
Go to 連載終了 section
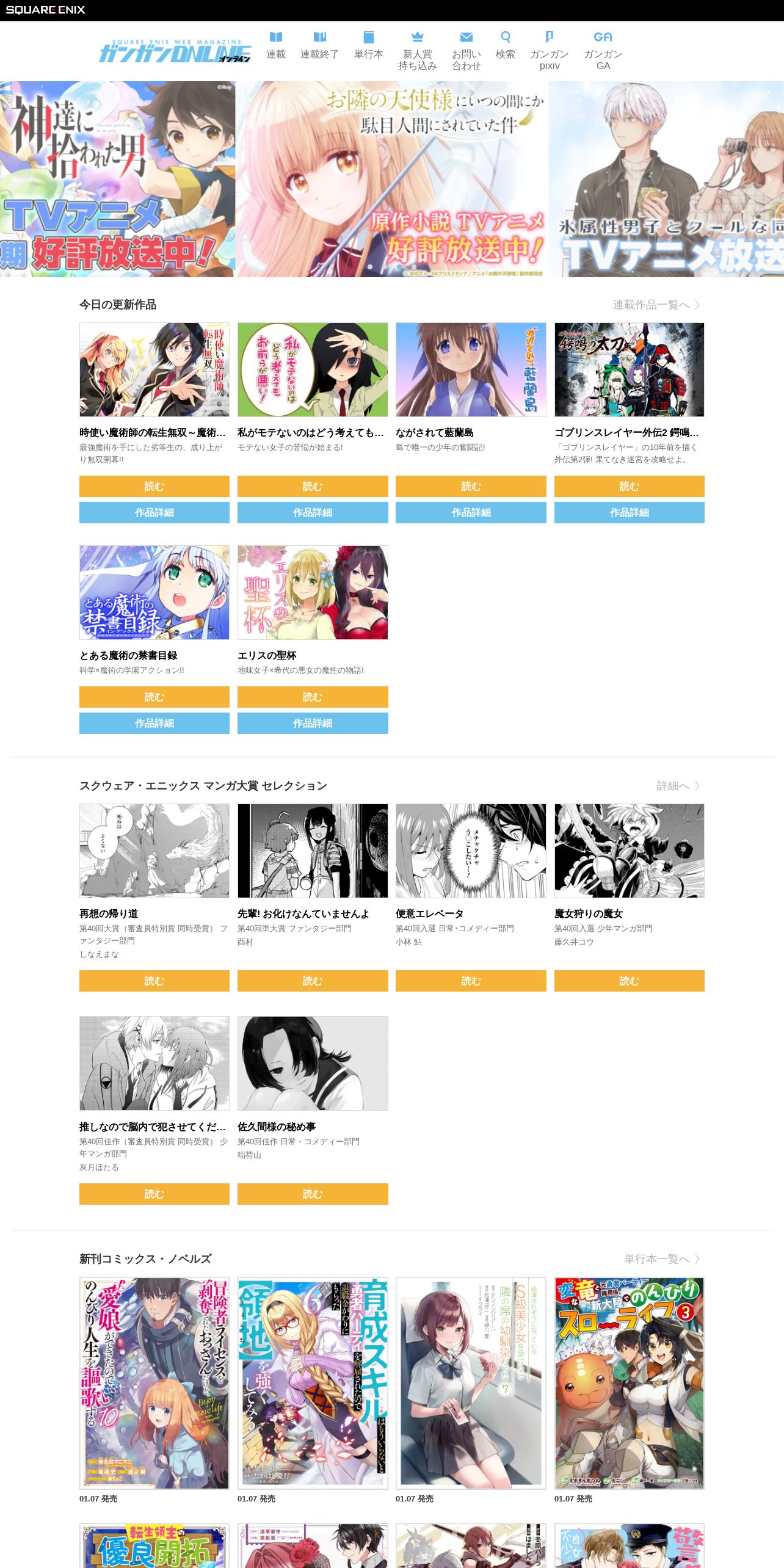pyautogui.click(x=319, y=46)
